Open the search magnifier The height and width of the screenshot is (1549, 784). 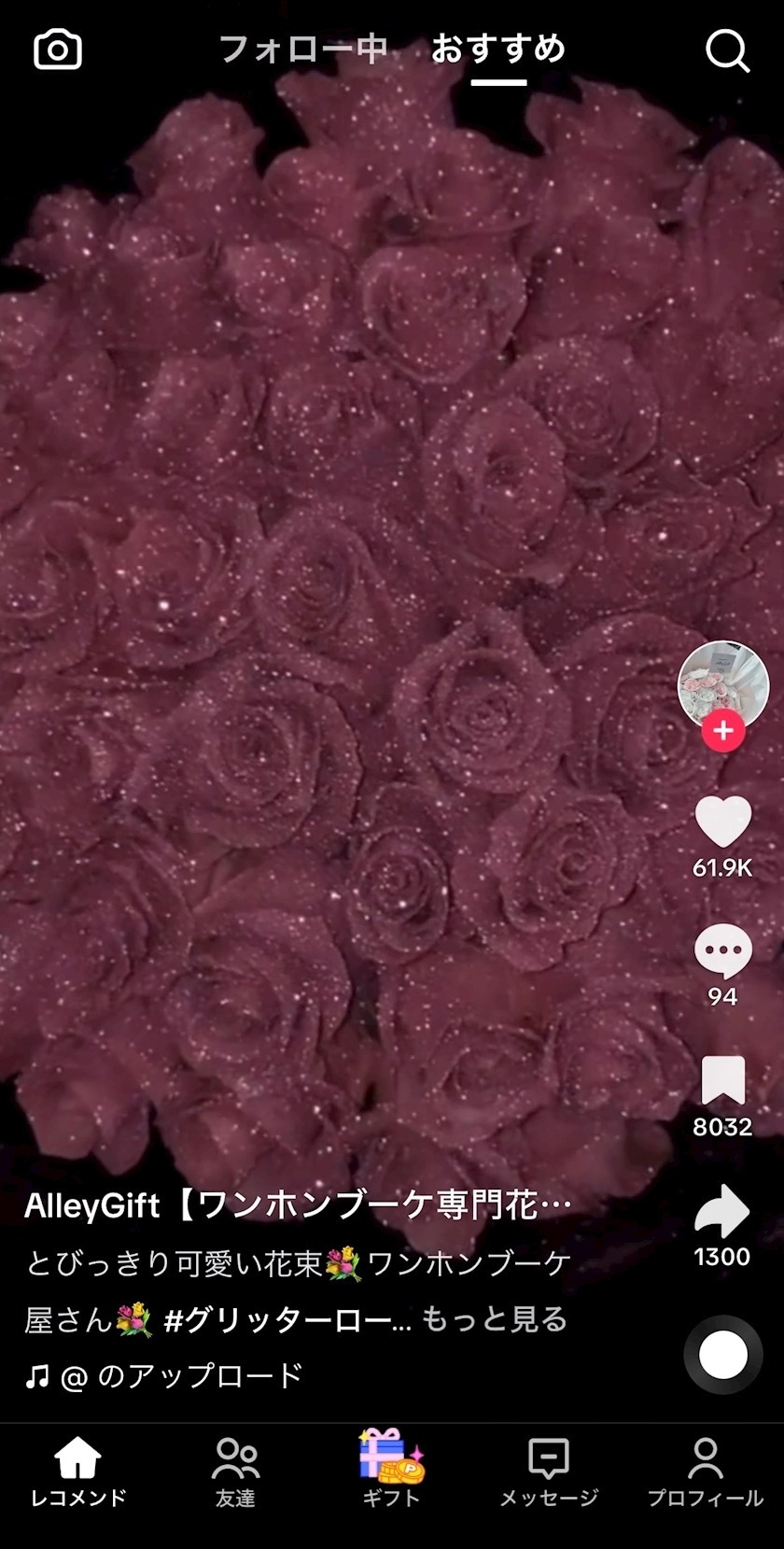(726, 50)
